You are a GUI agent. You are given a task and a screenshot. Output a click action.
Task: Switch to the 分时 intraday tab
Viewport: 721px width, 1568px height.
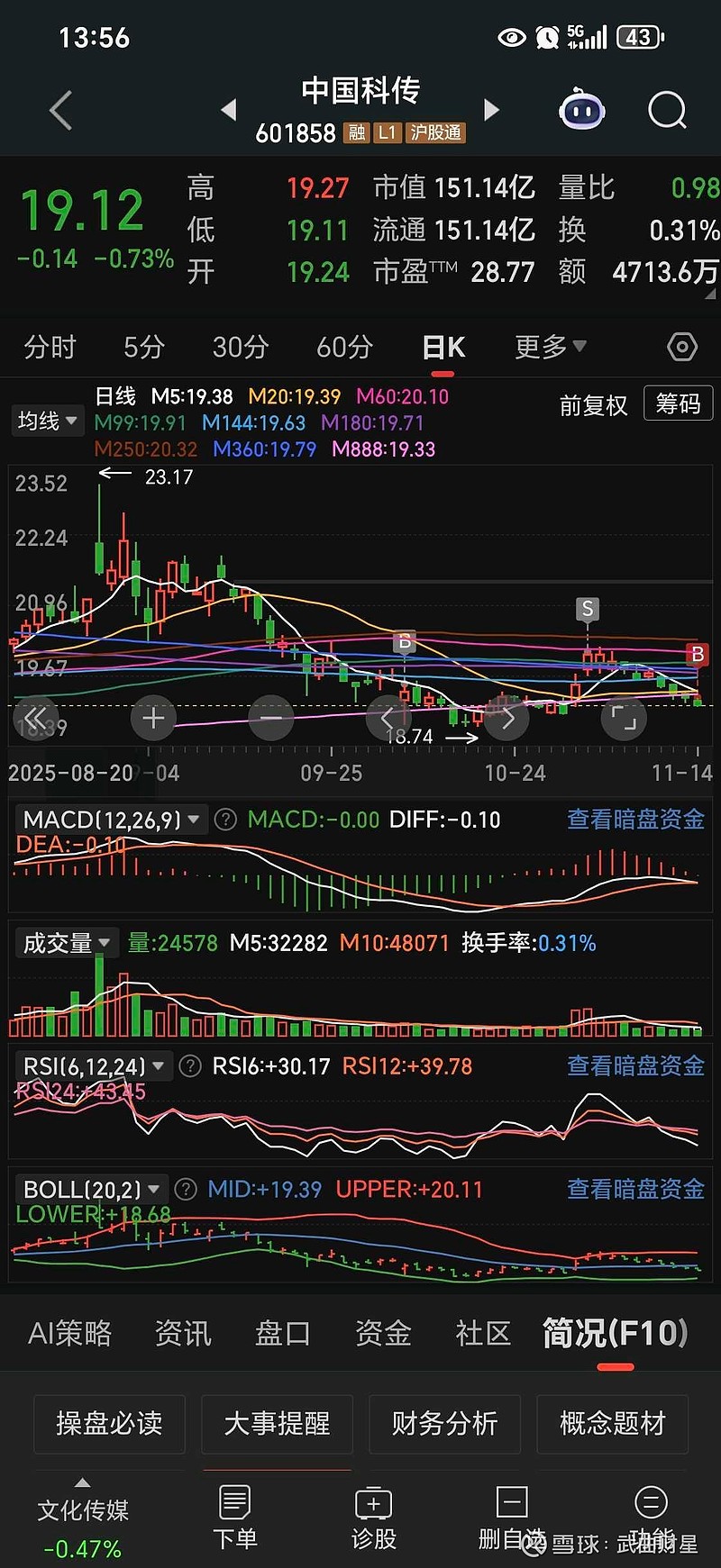(x=50, y=347)
